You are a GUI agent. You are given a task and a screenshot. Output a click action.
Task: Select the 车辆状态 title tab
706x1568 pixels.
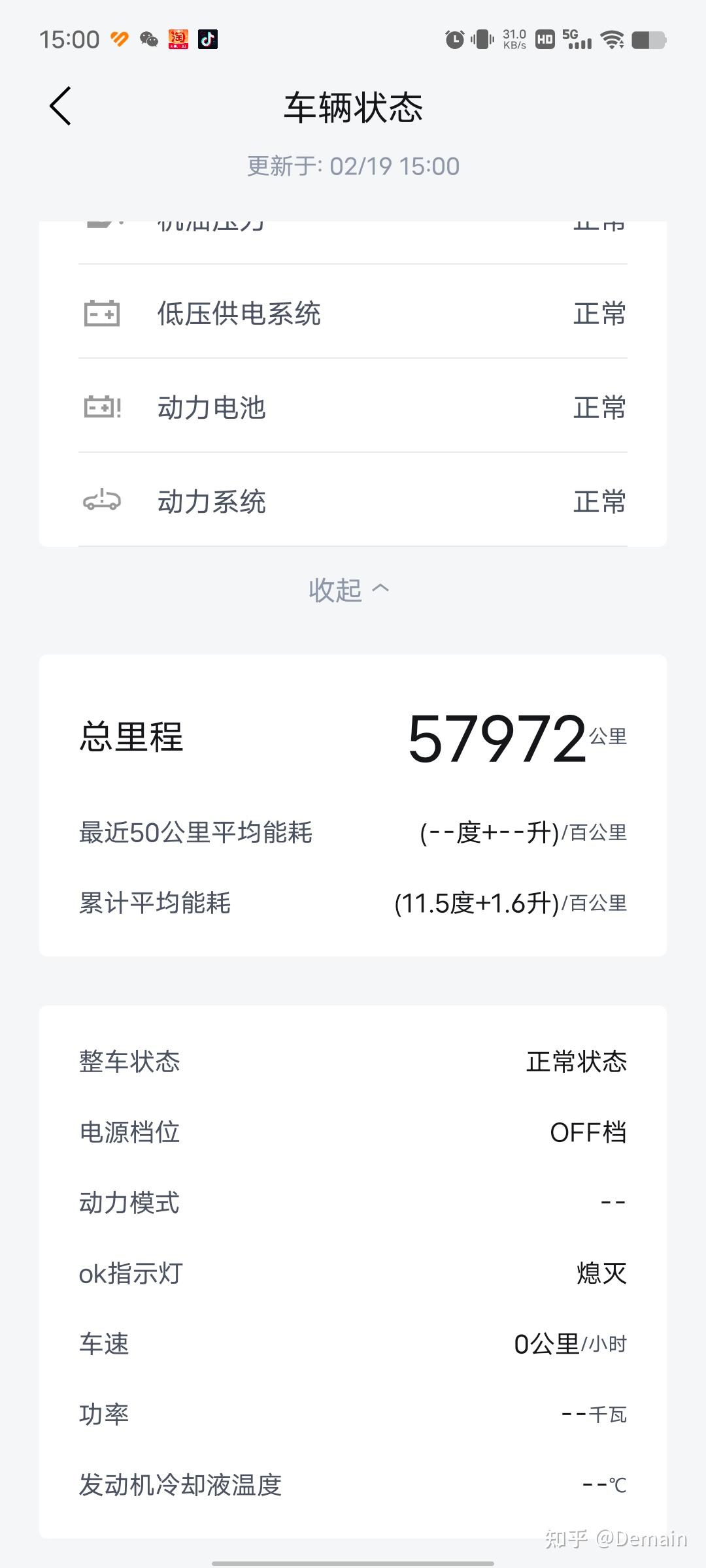352,106
